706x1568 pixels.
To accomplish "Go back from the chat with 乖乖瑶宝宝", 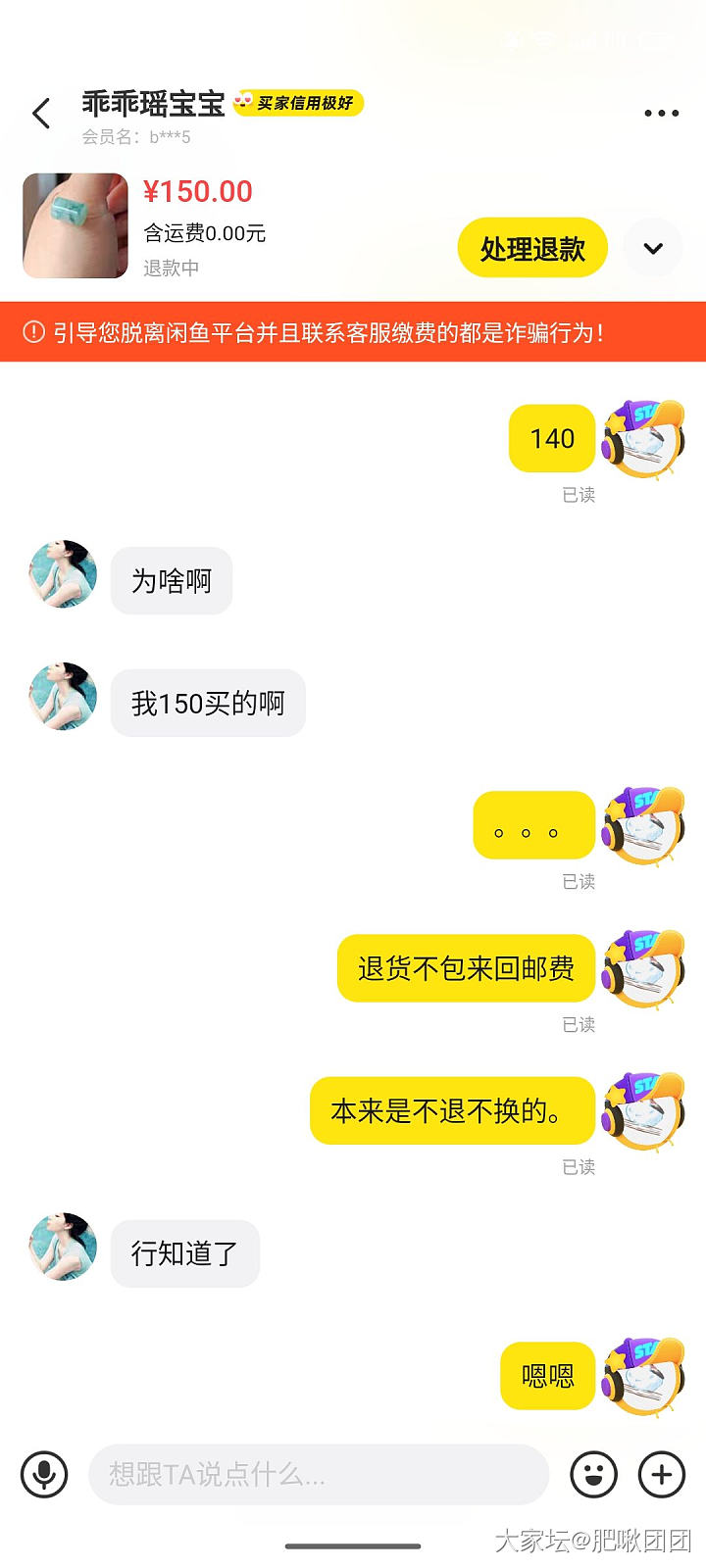I will point(41,114).
